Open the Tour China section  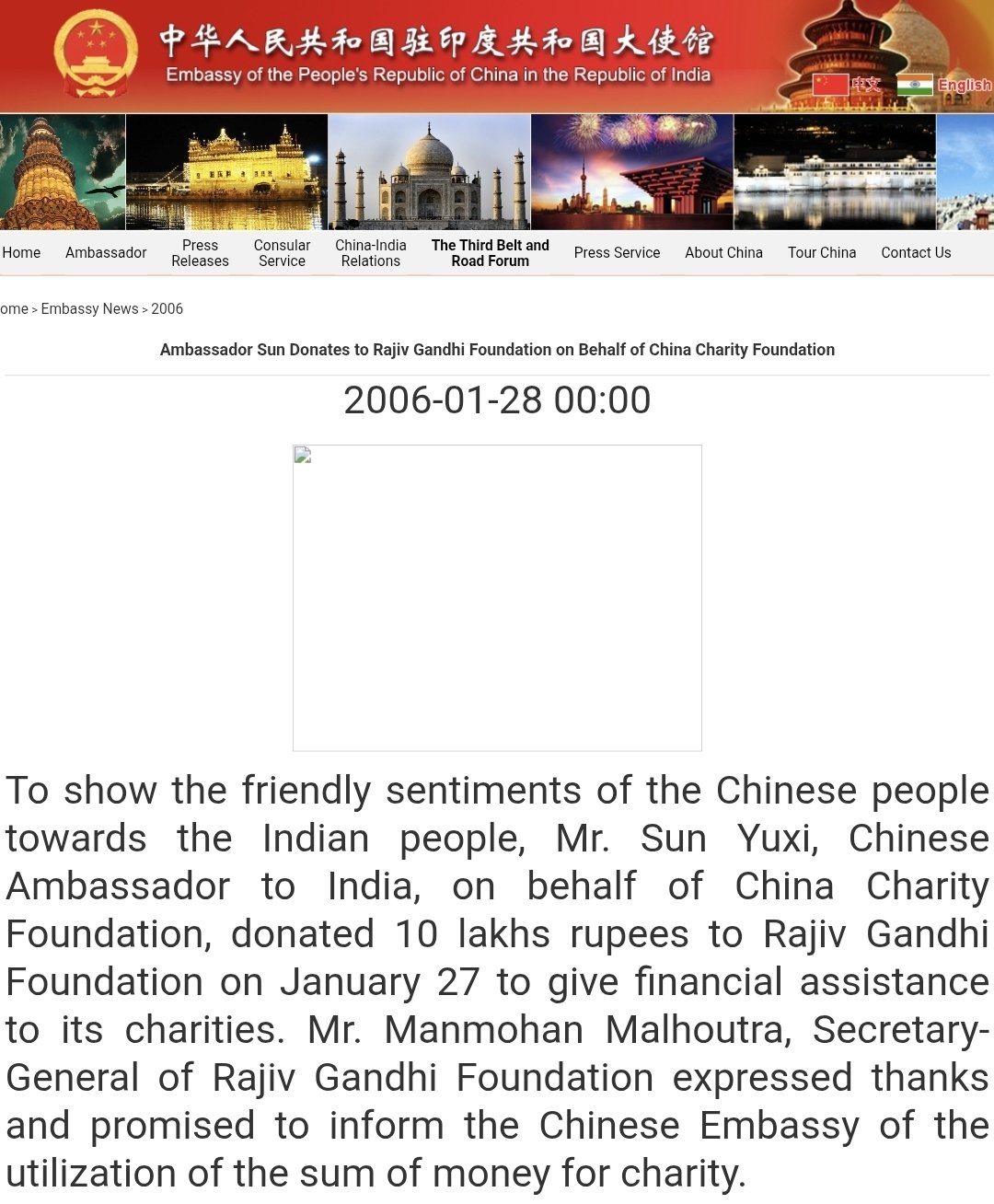[821, 252]
